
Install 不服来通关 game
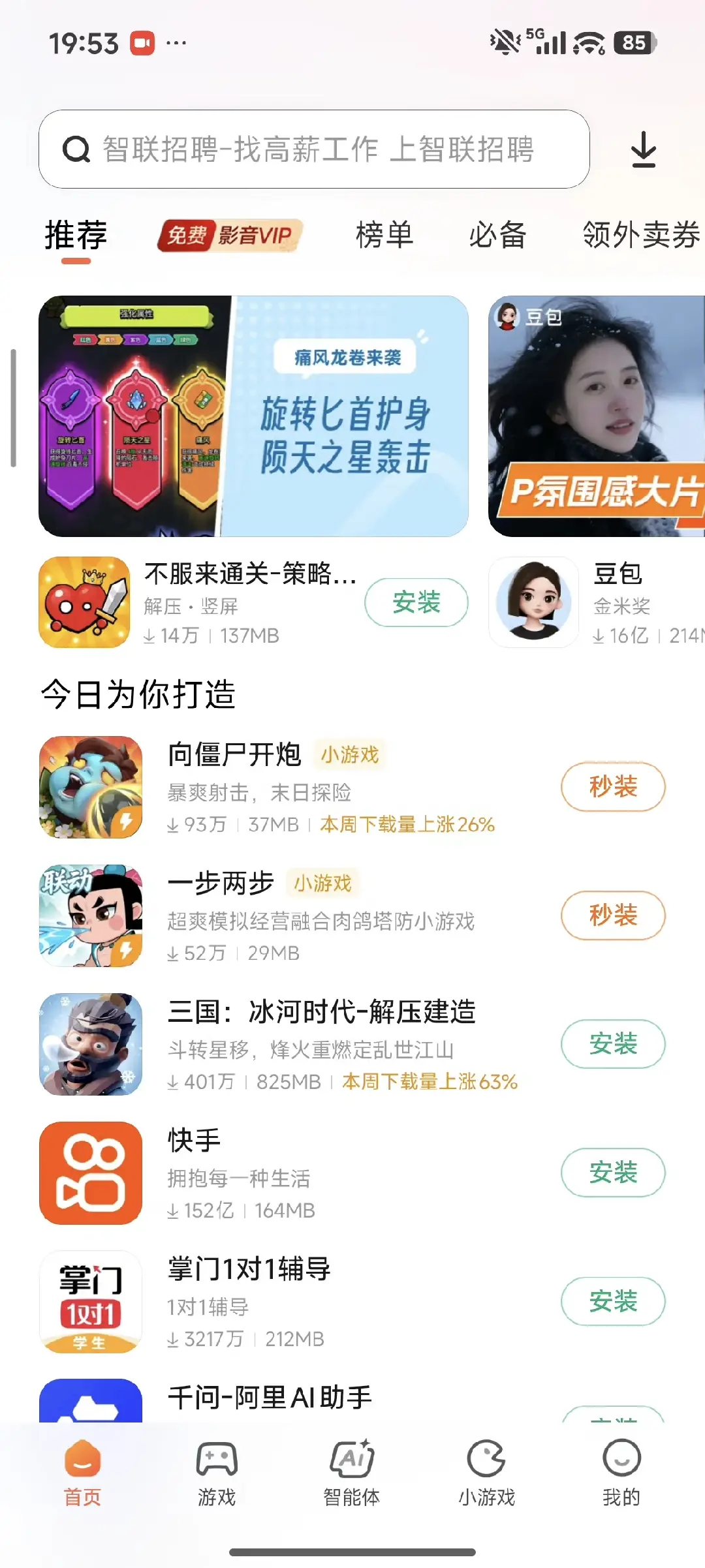pyautogui.click(x=416, y=602)
